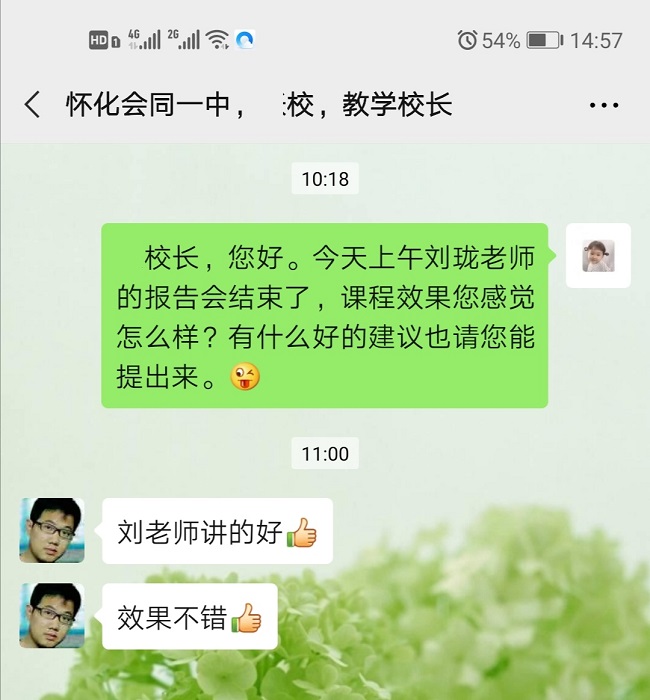The width and height of the screenshot is (650, 700).
Task: Open contact avatar next to 刘老师讲的好
Action: click(52, 530)
